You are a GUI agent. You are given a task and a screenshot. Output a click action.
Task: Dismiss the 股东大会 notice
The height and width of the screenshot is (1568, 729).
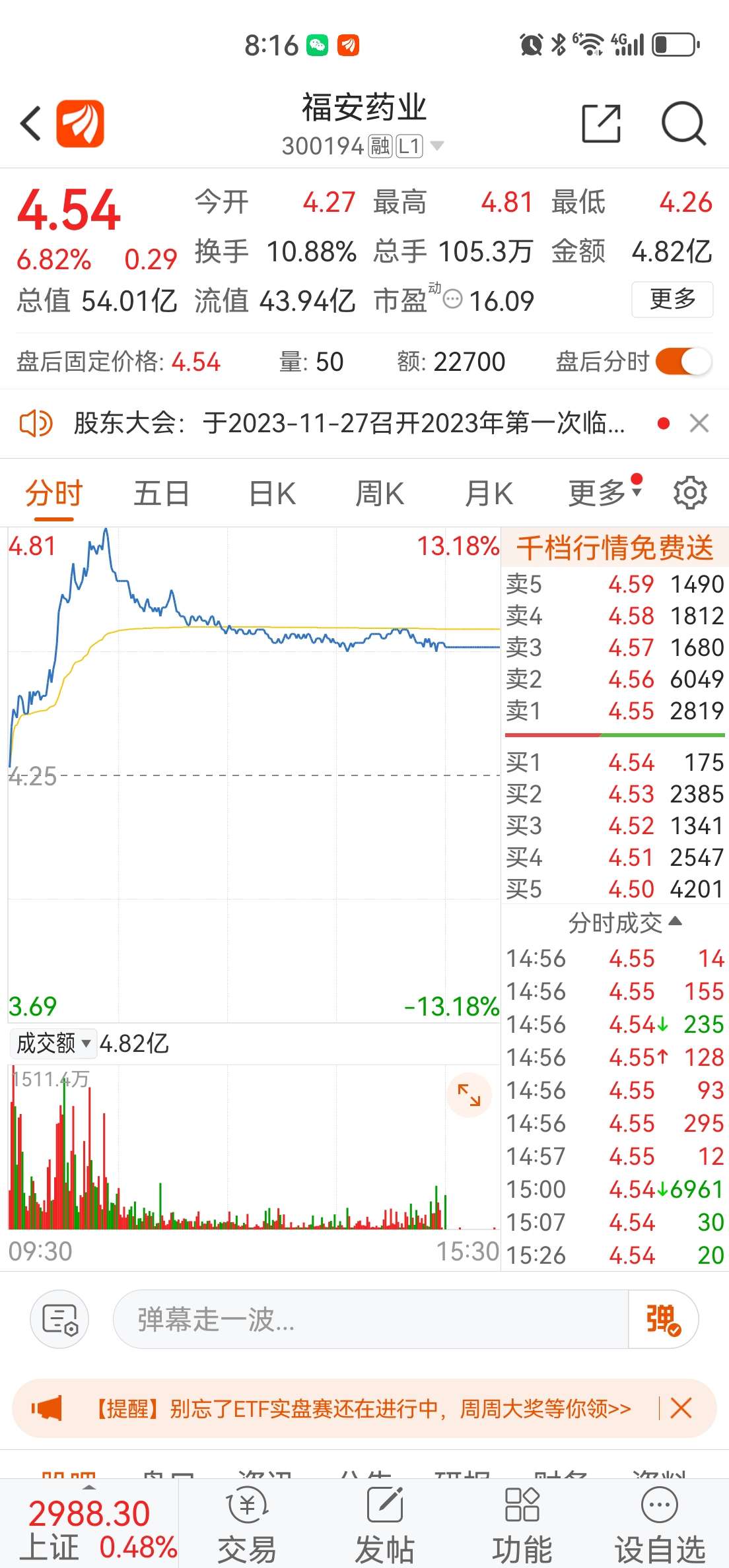(699, 423)
